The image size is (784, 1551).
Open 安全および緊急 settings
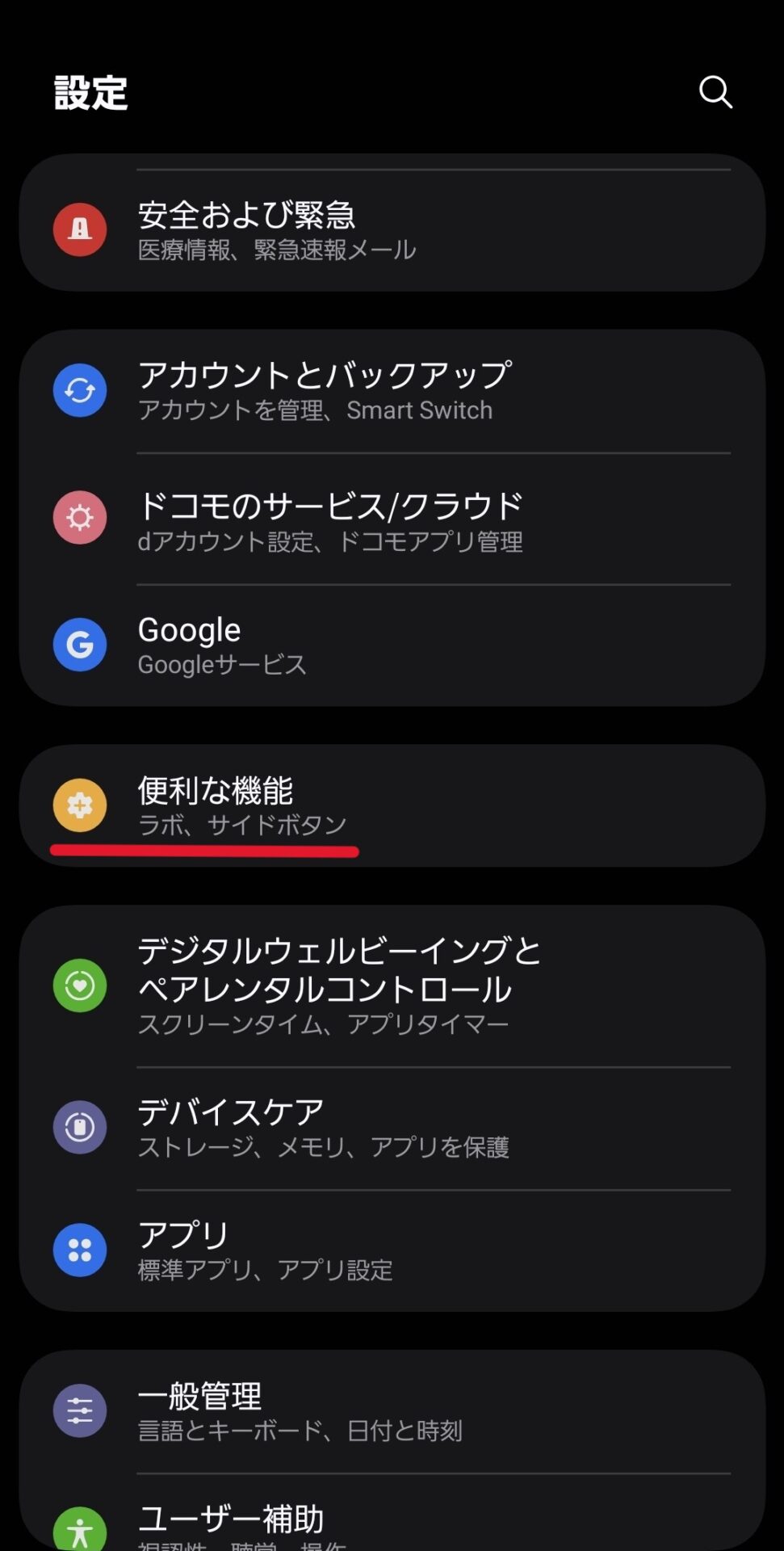[392, 230]
